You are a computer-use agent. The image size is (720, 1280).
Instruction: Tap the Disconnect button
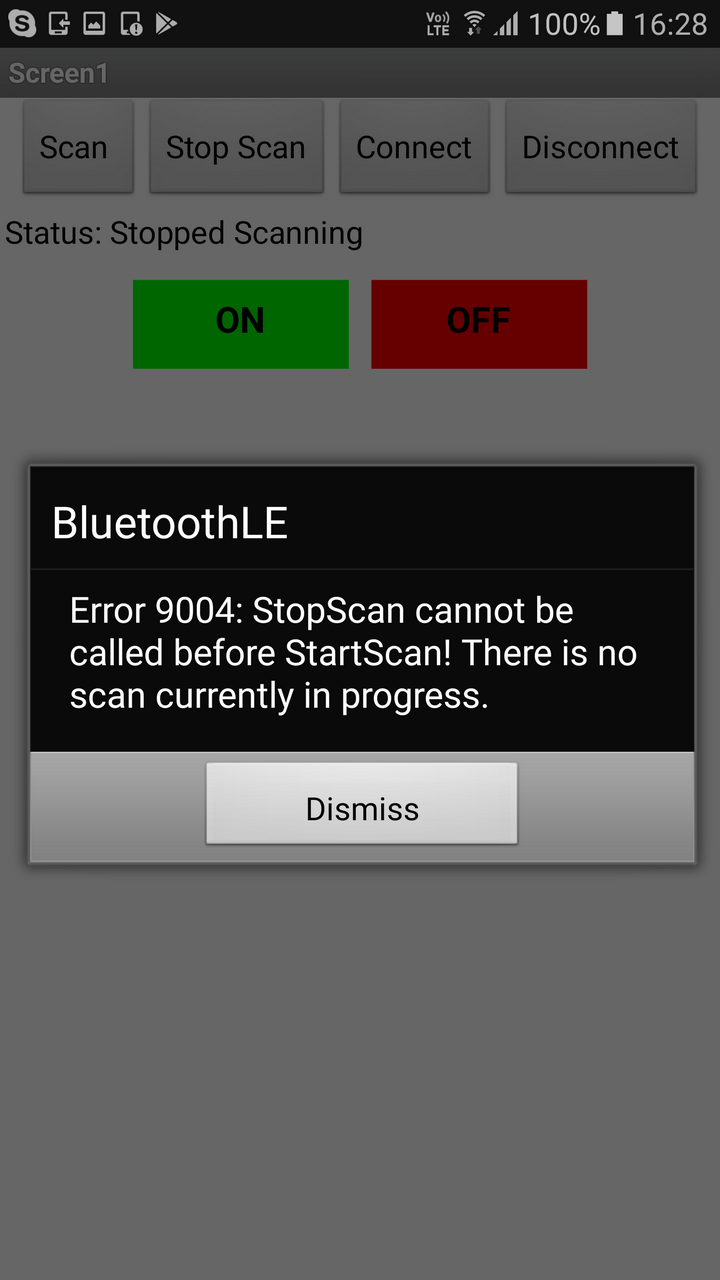point(600,148)
